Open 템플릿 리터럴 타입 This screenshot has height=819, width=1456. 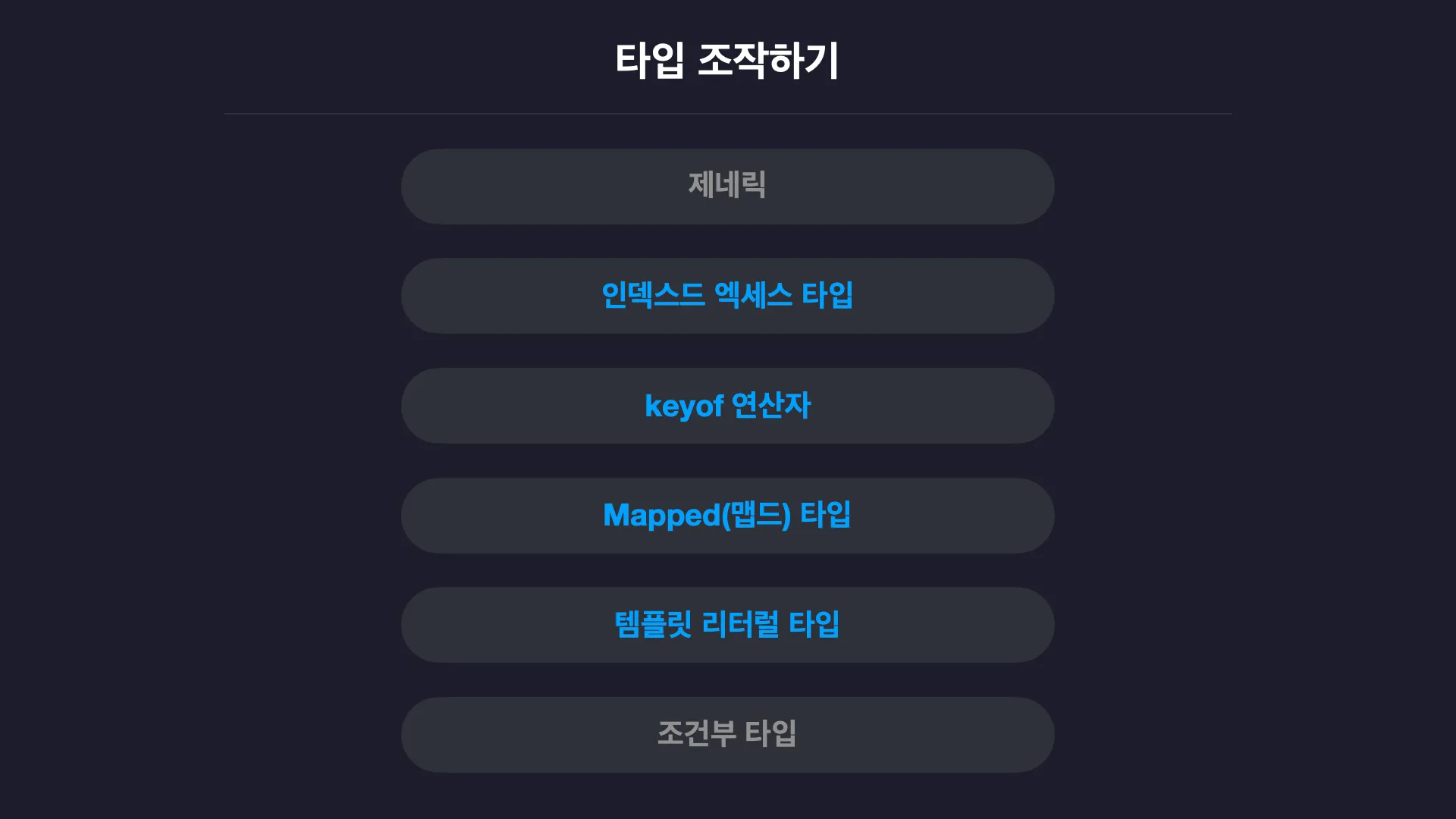(x=727, y=625)
